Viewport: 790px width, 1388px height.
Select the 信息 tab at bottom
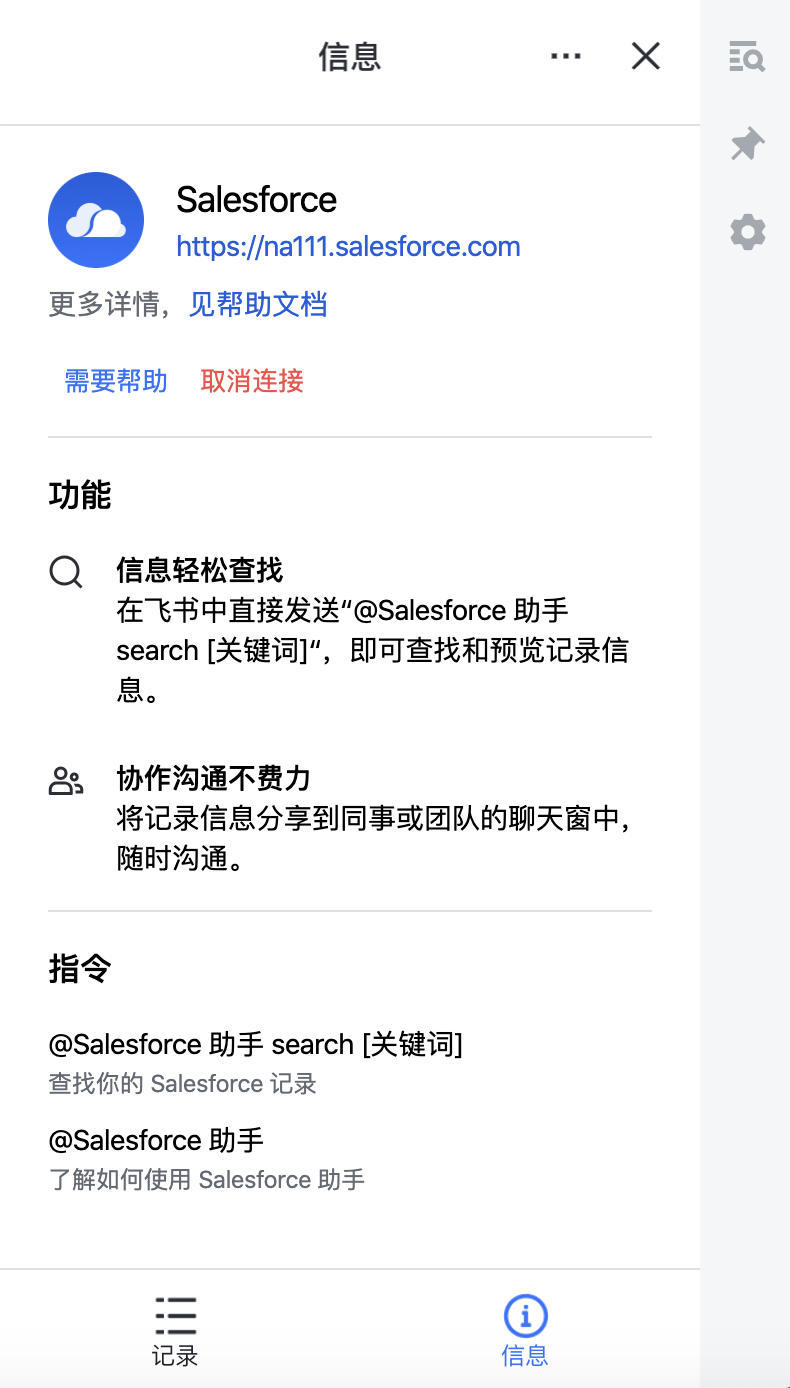525,1330
